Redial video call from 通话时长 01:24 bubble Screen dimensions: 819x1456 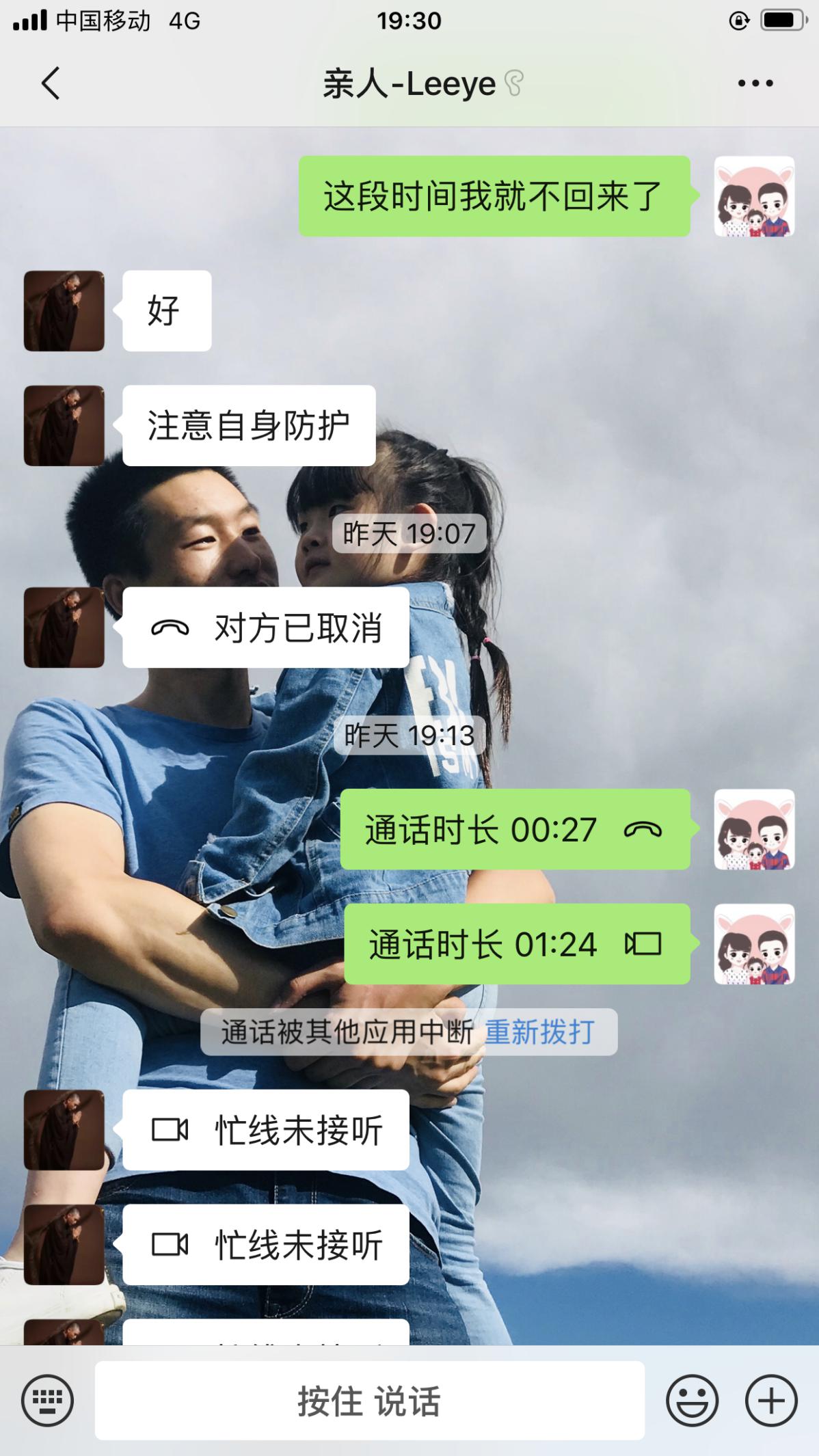point(516,944)
